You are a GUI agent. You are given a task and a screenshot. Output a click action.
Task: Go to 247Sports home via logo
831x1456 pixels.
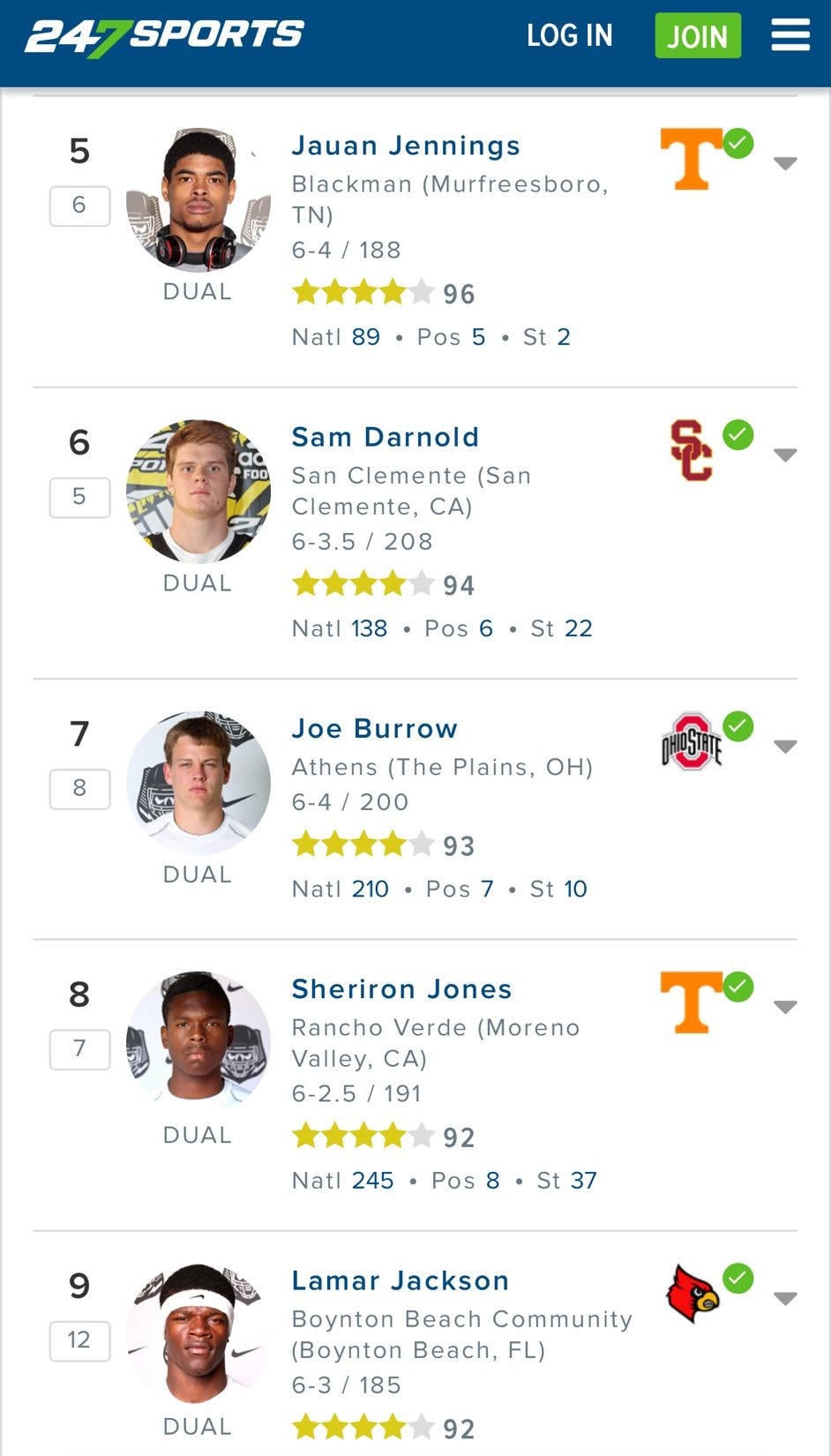coord(164,36)
